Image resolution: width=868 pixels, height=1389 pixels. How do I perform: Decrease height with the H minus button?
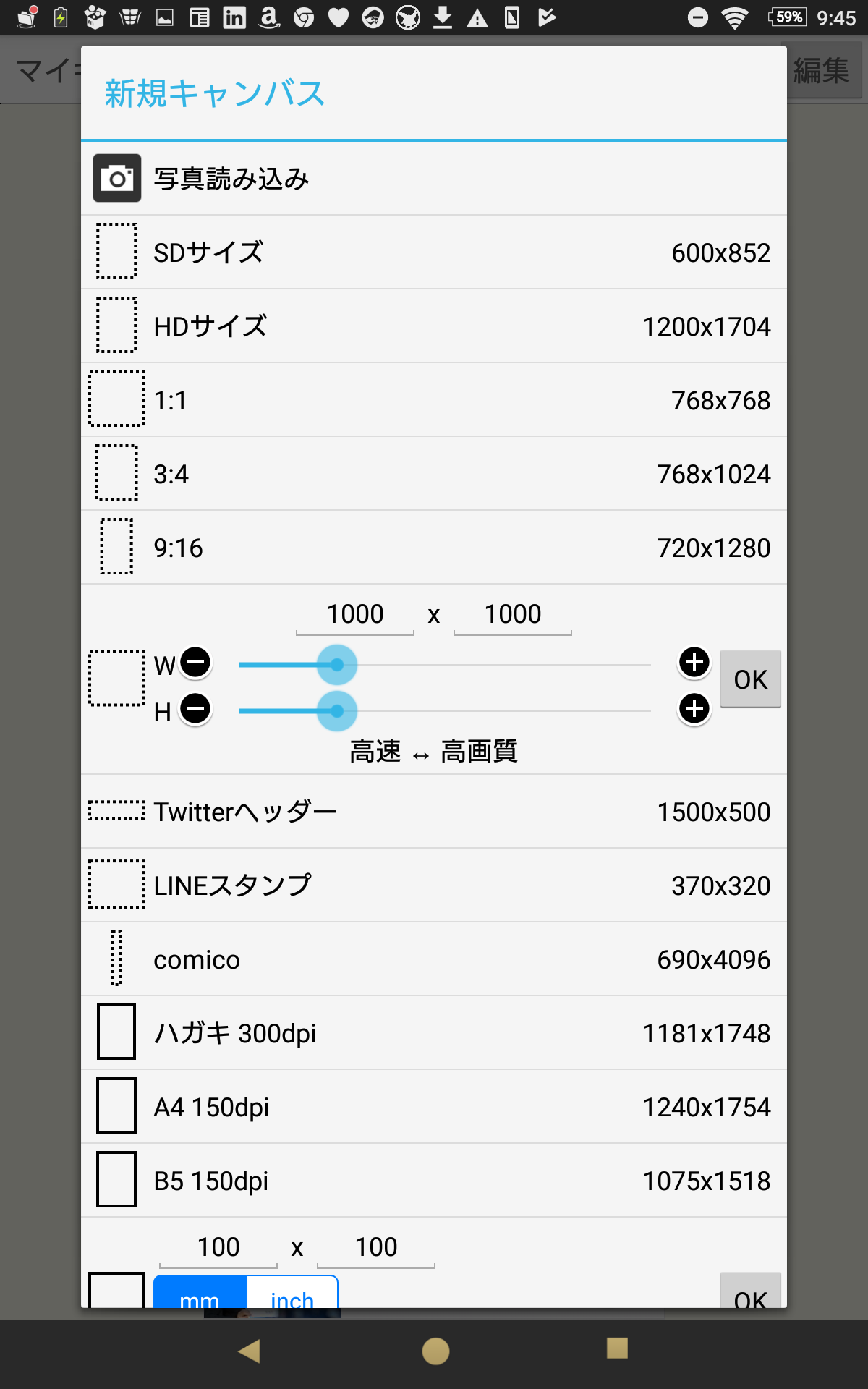195,709
